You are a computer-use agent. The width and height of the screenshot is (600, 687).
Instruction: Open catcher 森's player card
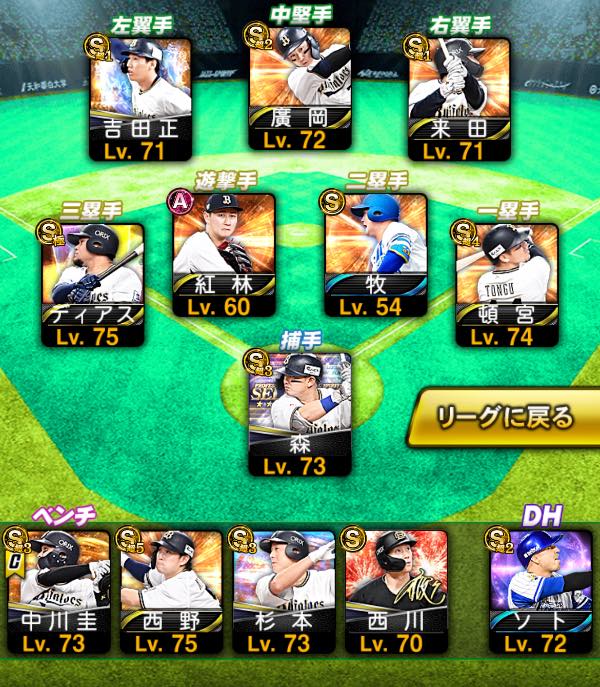(300, 414)
